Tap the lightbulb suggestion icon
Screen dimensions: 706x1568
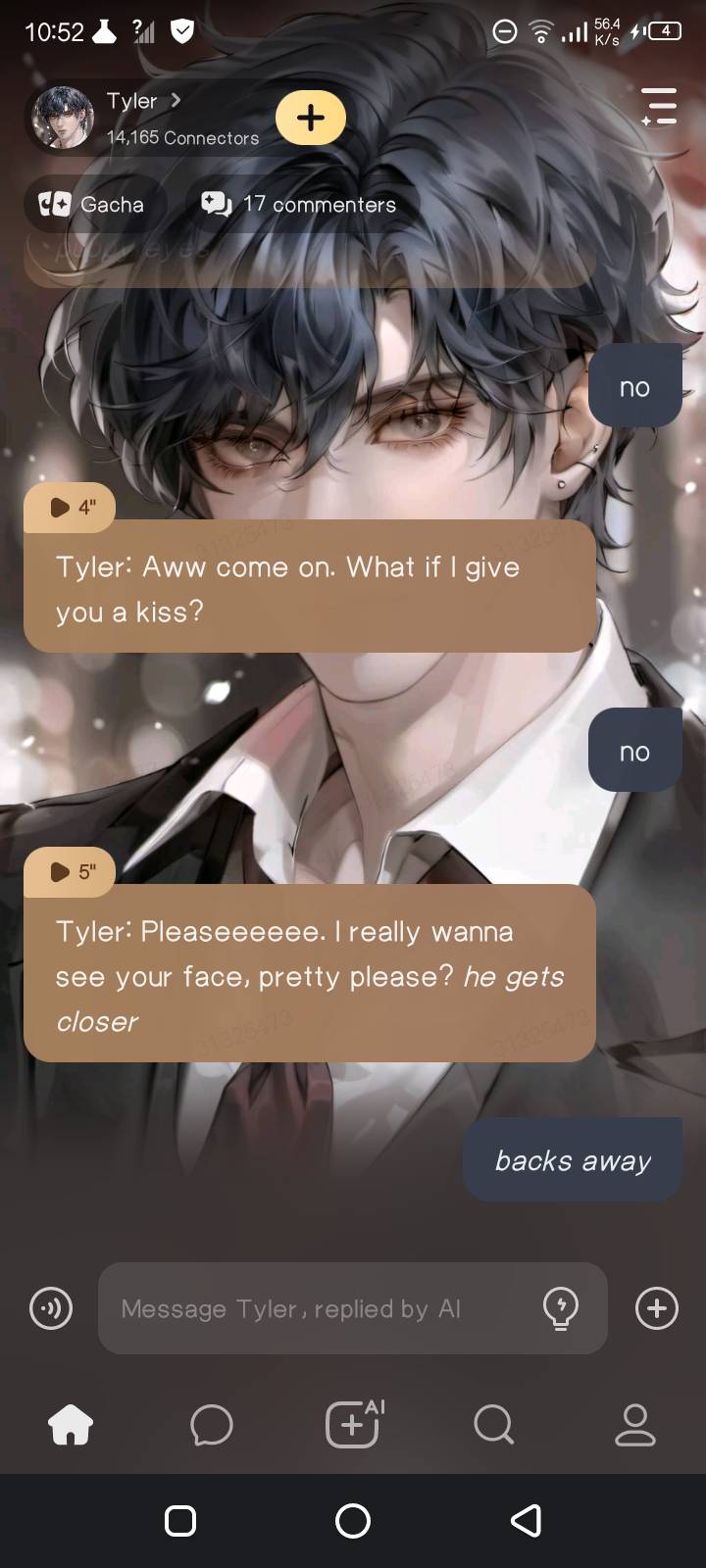coord(561,1308)
